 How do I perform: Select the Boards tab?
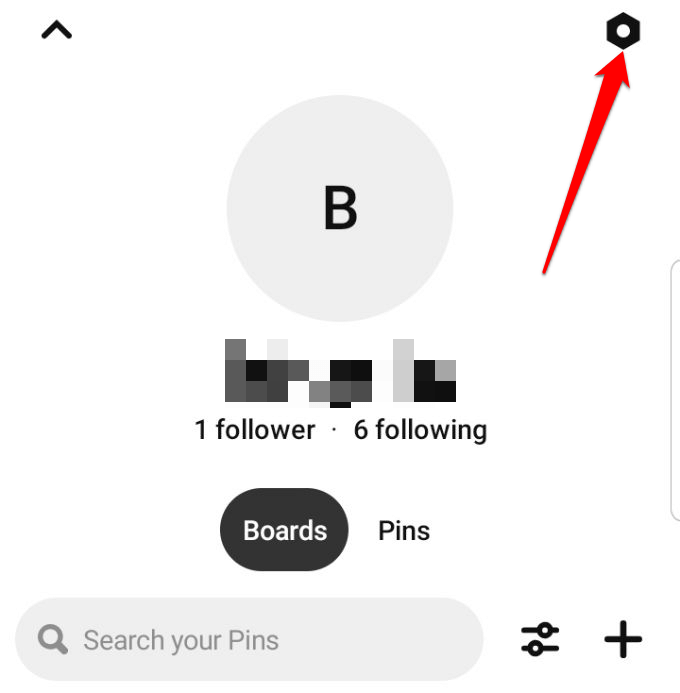point(285,530)
